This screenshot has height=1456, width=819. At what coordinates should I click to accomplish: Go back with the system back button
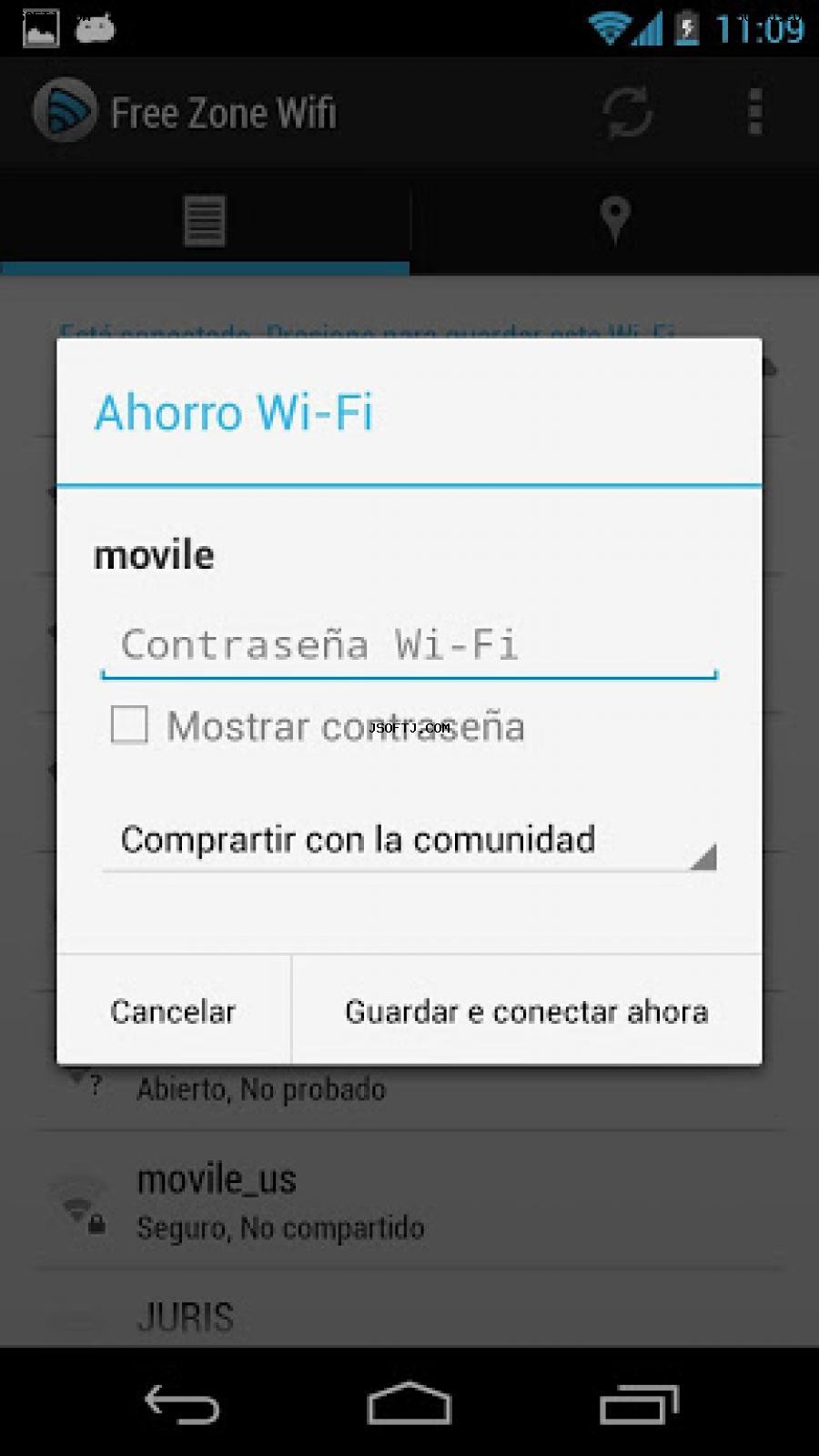click(x=182, y=1404)
